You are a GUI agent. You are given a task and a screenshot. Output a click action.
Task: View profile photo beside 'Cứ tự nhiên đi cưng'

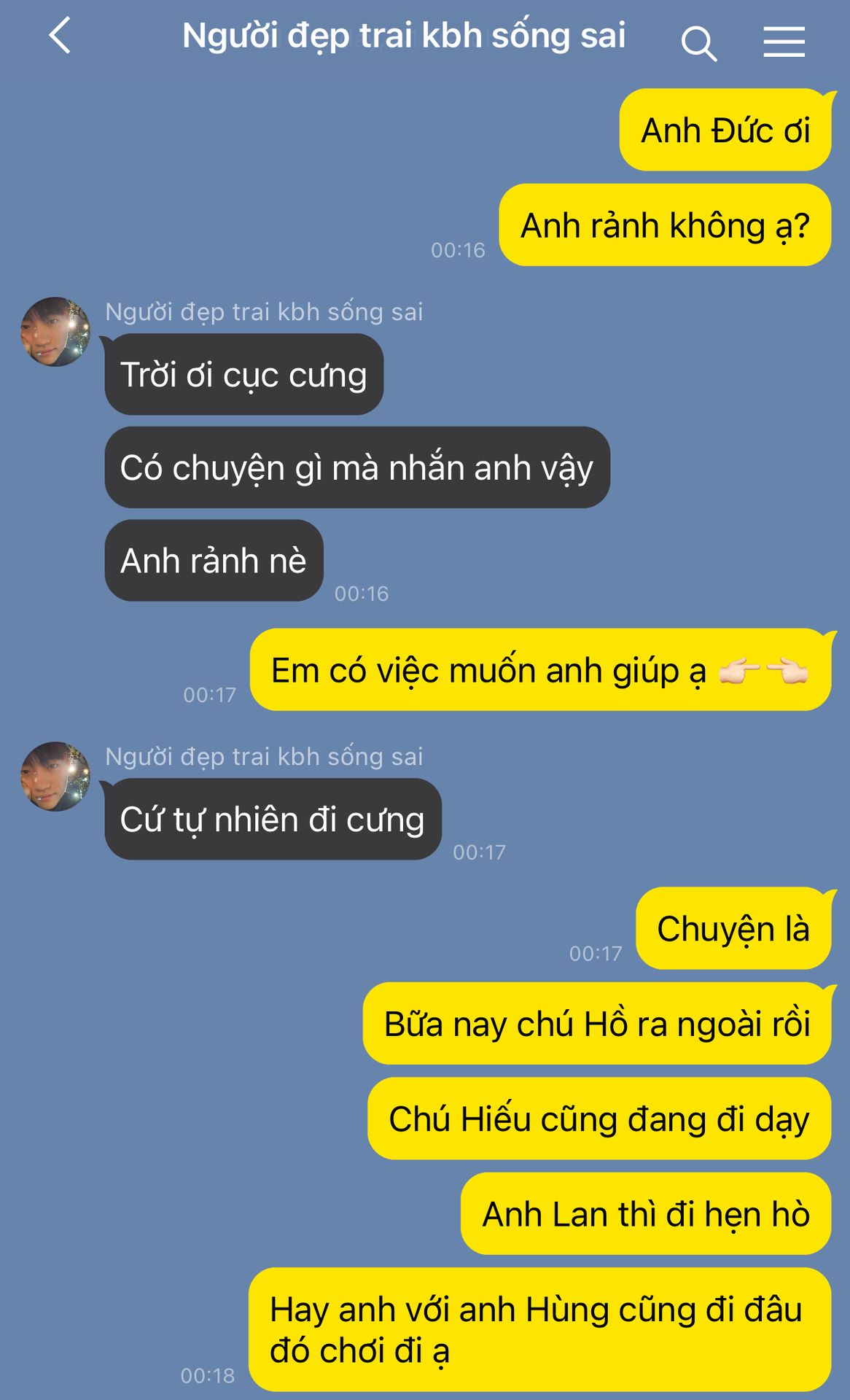click(x=55, y=777)
